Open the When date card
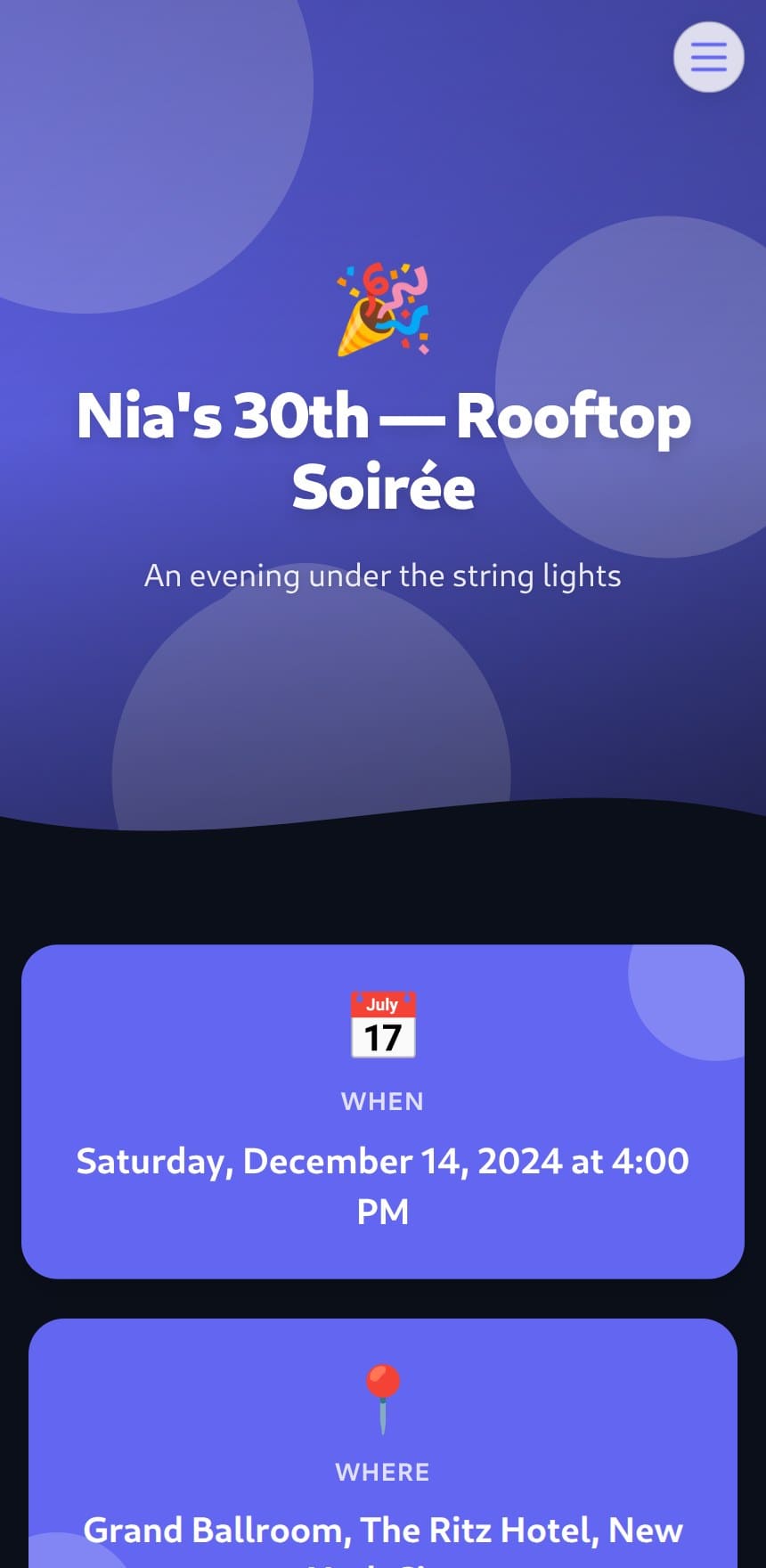The width and height of the screenshot is (766, 1568). pos(383,1111)
